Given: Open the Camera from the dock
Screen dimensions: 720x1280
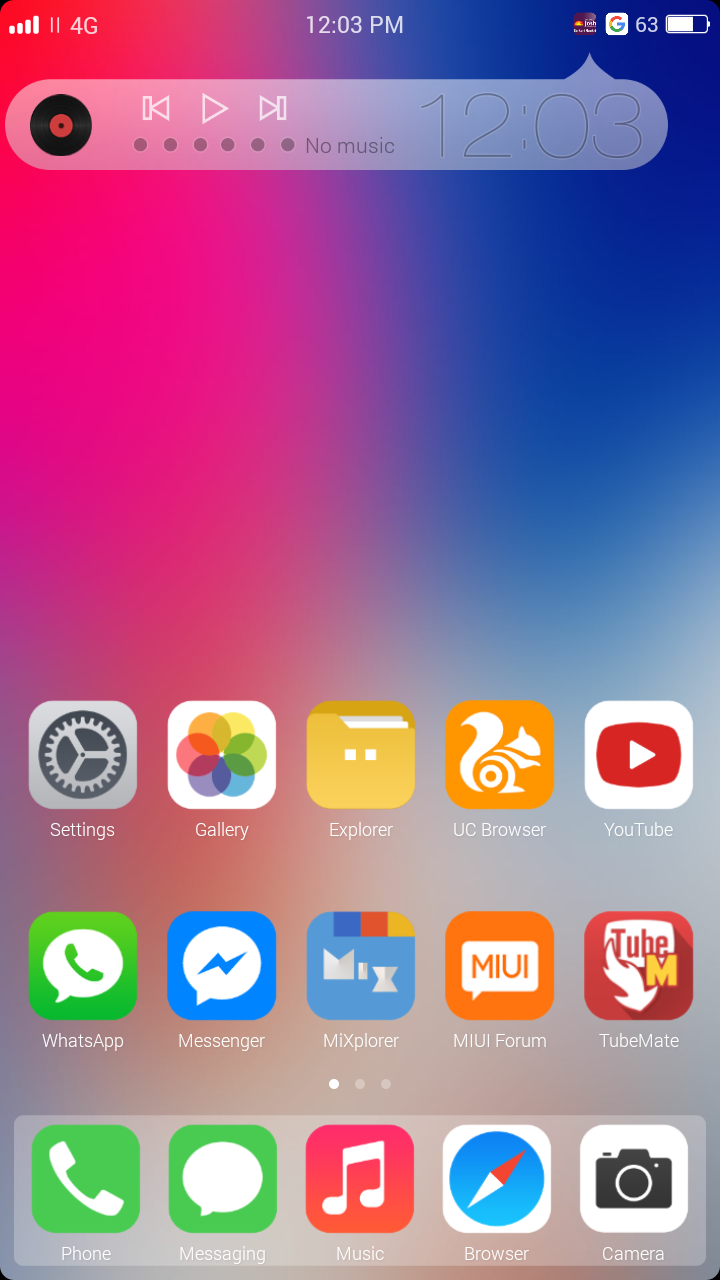Looking at the screenshot, I should coord(633,1179).
